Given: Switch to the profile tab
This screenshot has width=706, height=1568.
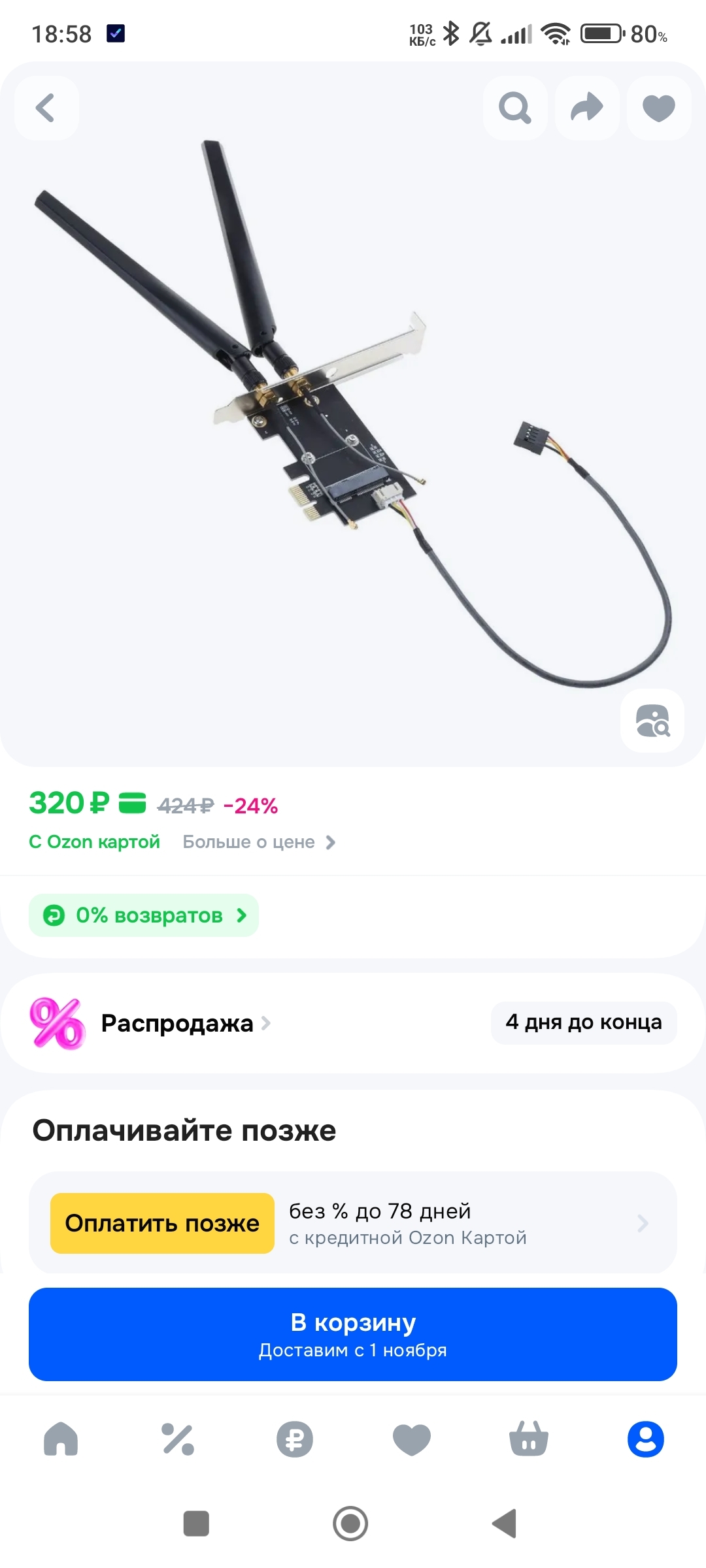Looking at the screenshot, I should (x=646, y=1439).
